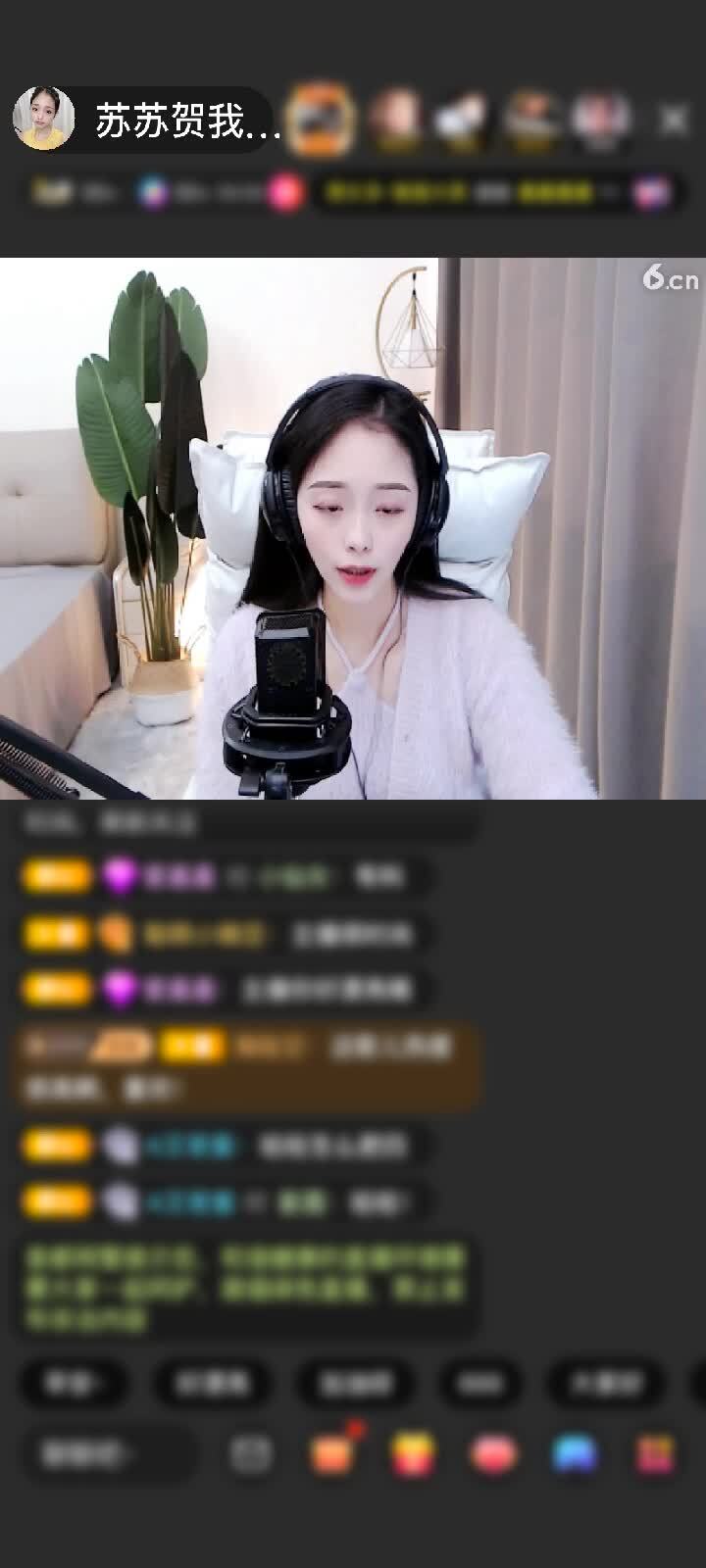706x1568 pixels.
Task: Open the orange gift icon with red dot
Action: coord(331,1454)
